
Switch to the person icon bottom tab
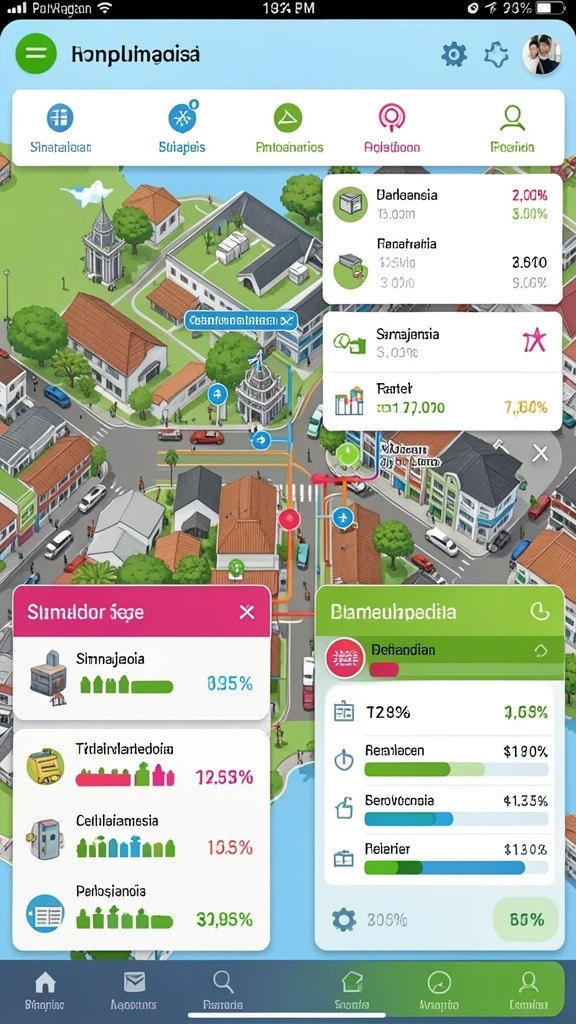click(528, 988)
